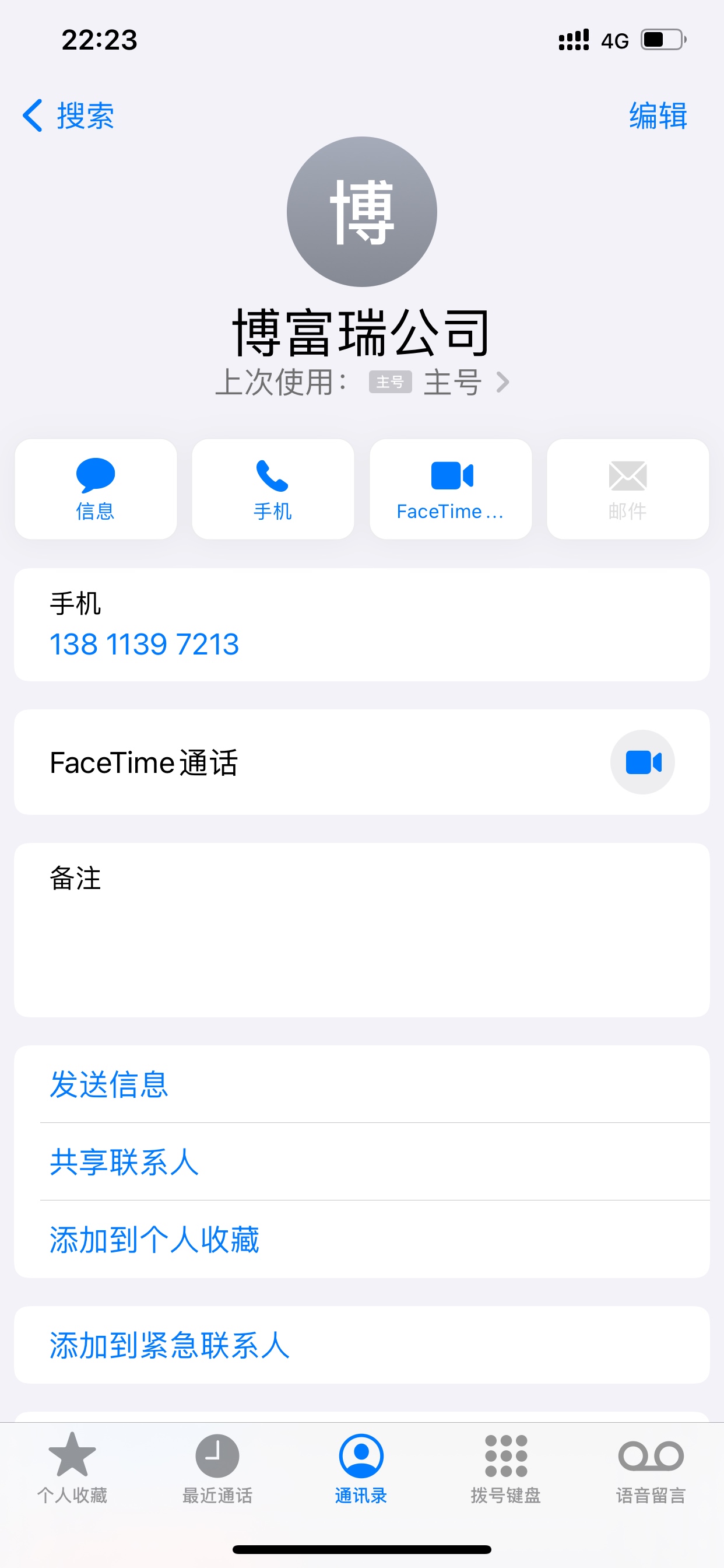This screenshot has width=724, height=1568.
Task: Open the 备注 notes field
Action: tap(361, 929)
